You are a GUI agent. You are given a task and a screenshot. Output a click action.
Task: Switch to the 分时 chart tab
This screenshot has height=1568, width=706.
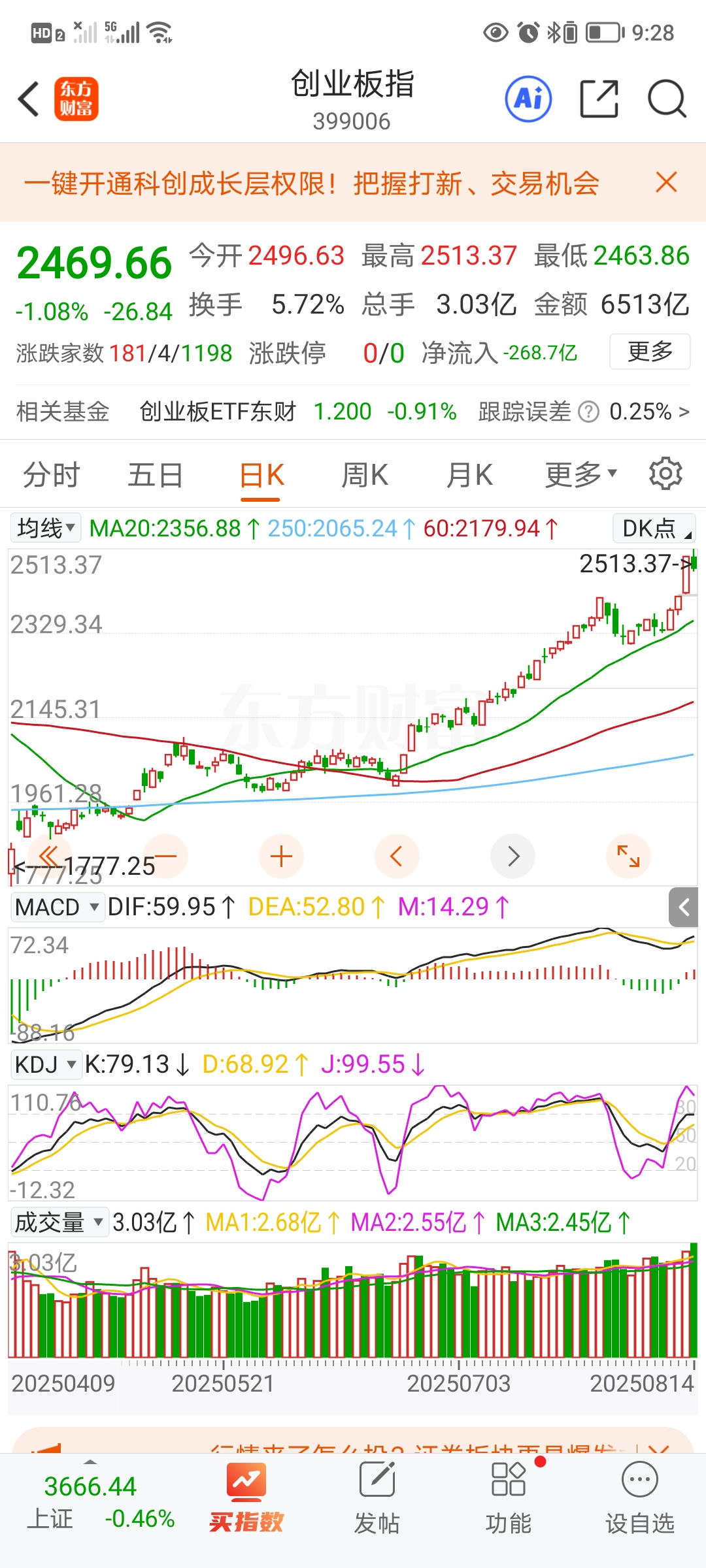[52, 475]
